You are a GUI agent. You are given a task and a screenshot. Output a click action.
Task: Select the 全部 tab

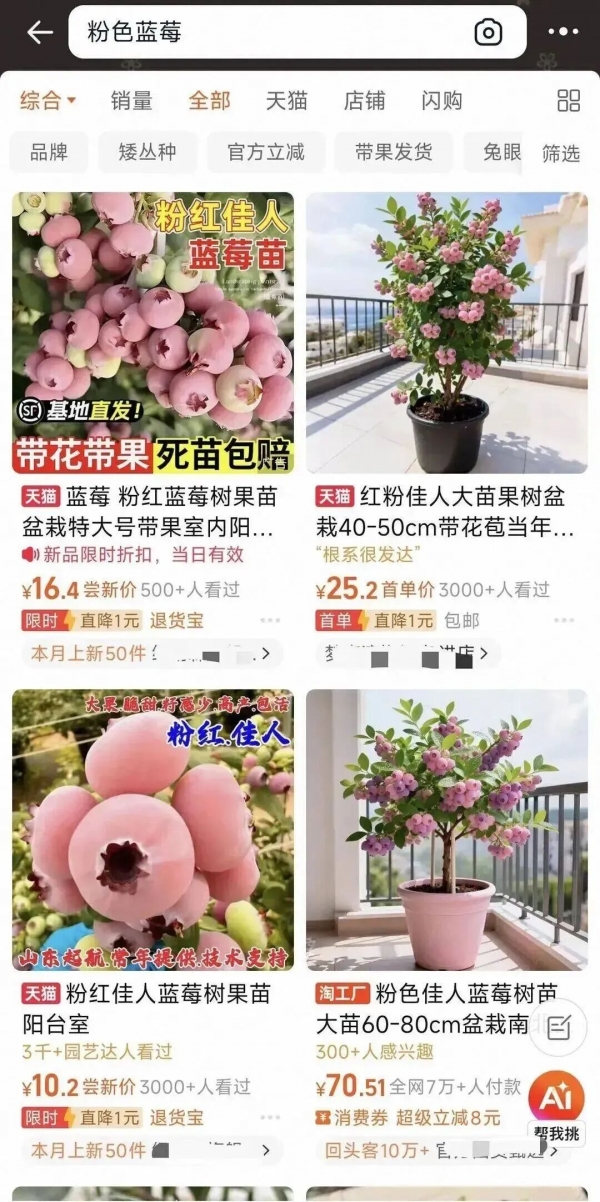point(209,100)
